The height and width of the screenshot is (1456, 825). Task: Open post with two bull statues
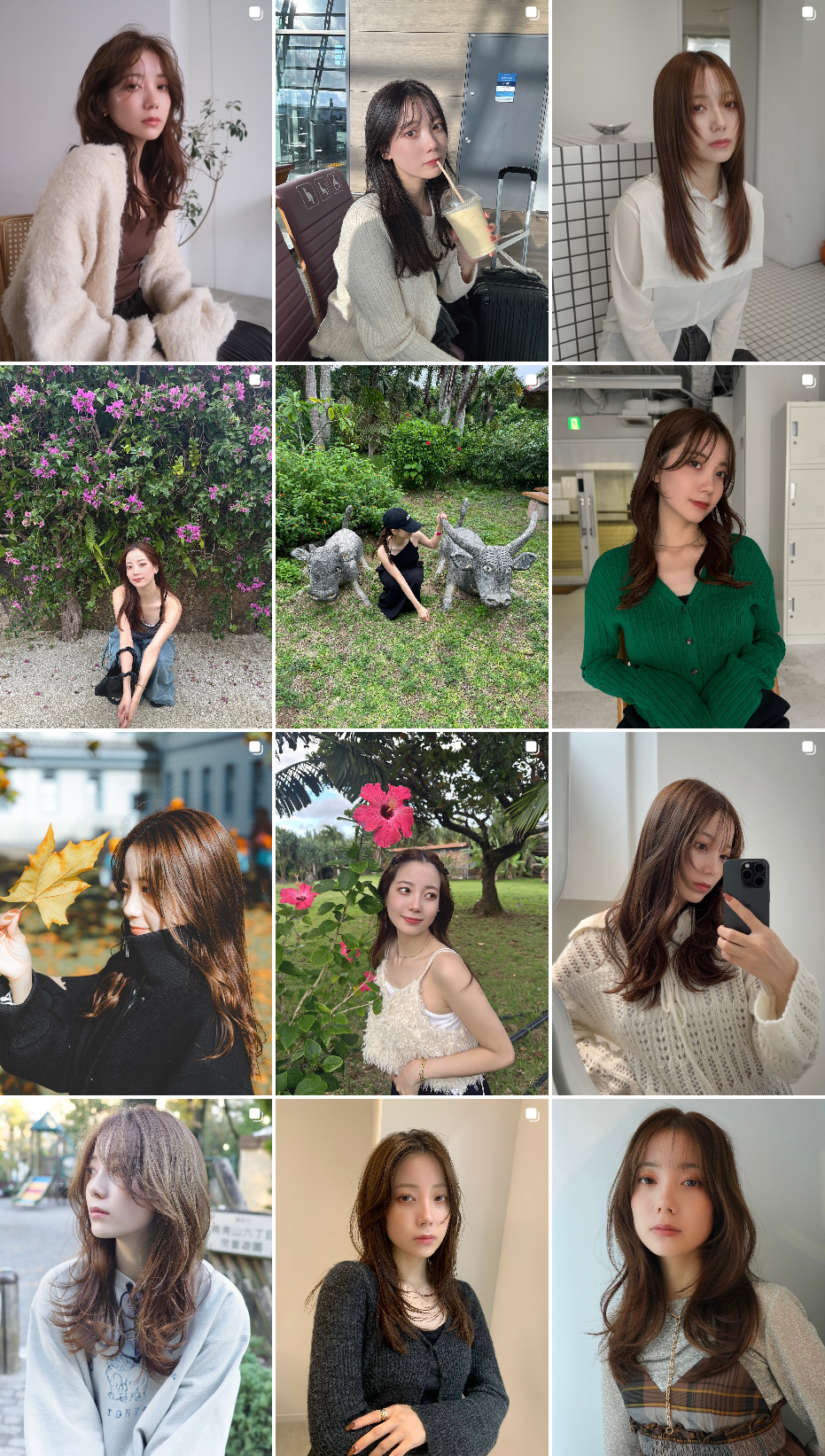click(x=412, y=547)
